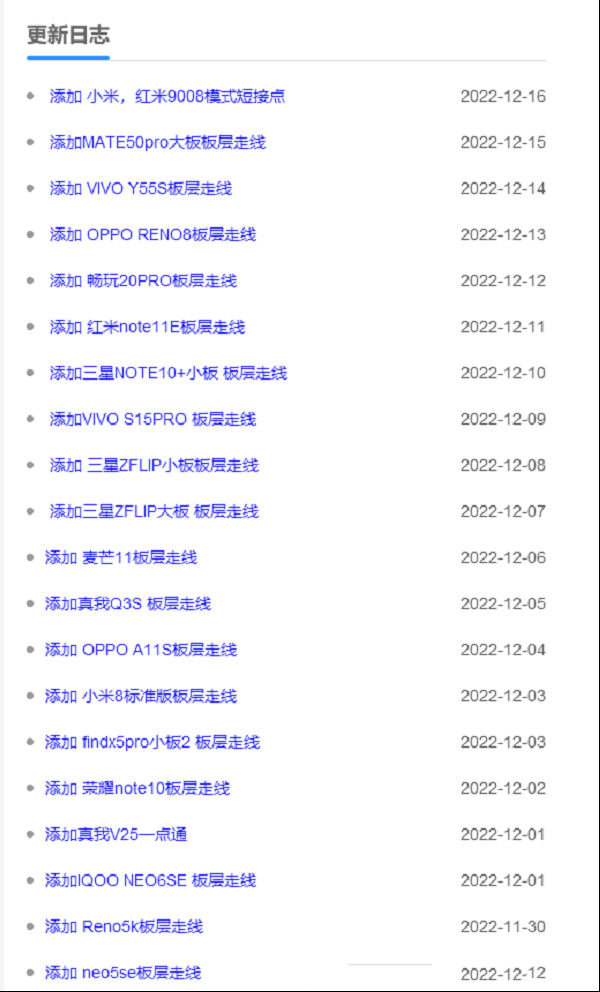Open the MATE50pro大板板层走线 link
The height and width of the screenshot is (992, 600).
pyautogui.click(x=158, y=142)
